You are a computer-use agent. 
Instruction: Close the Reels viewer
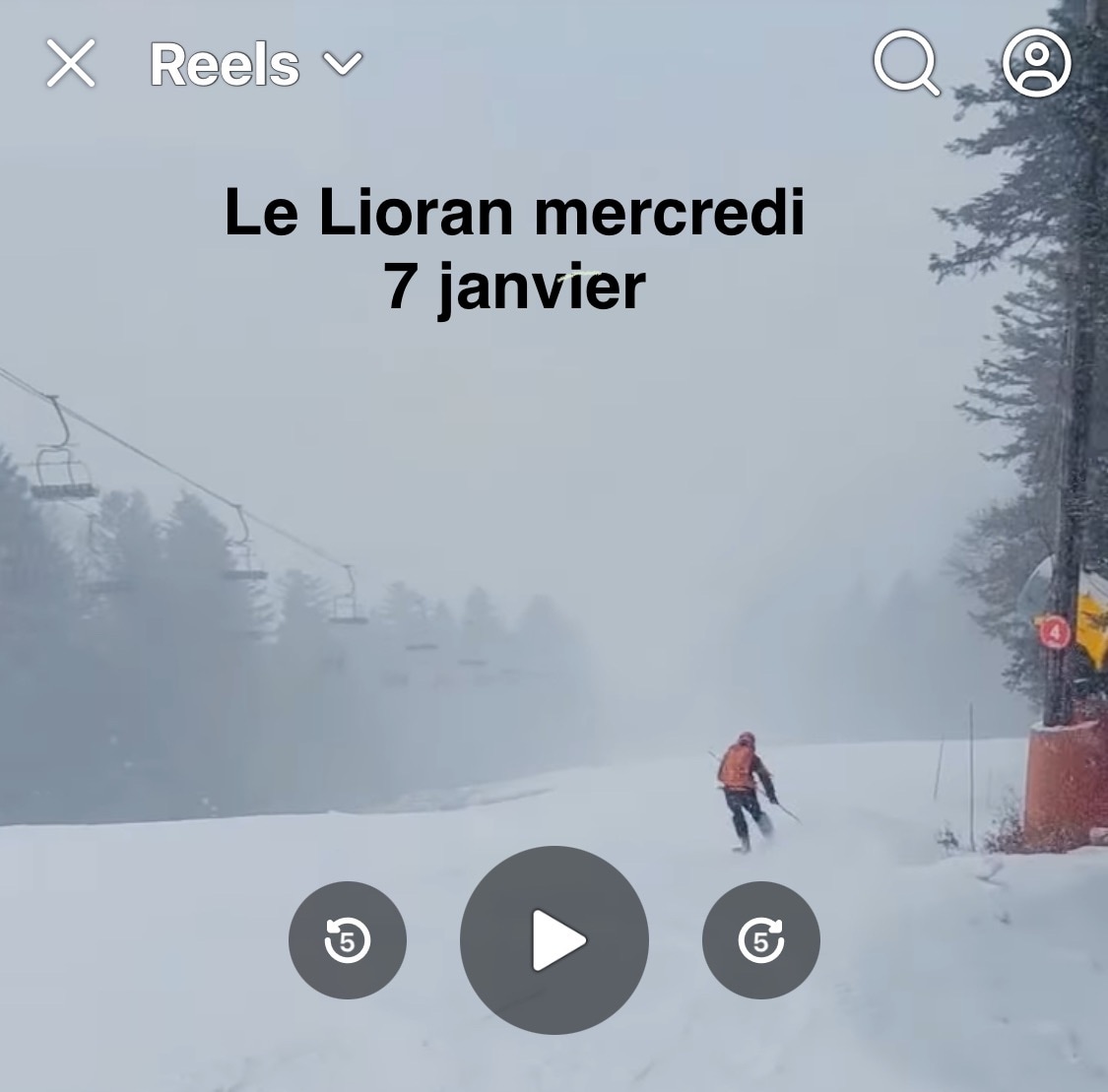tap(71, 65)
